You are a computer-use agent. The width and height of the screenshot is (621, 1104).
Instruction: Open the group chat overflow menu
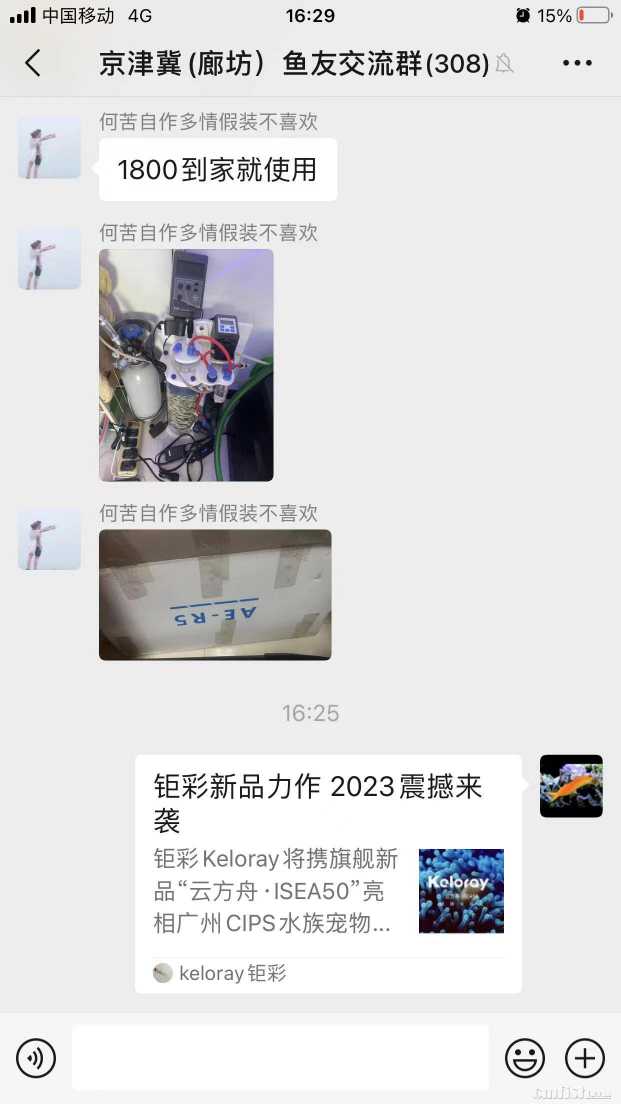577,64
